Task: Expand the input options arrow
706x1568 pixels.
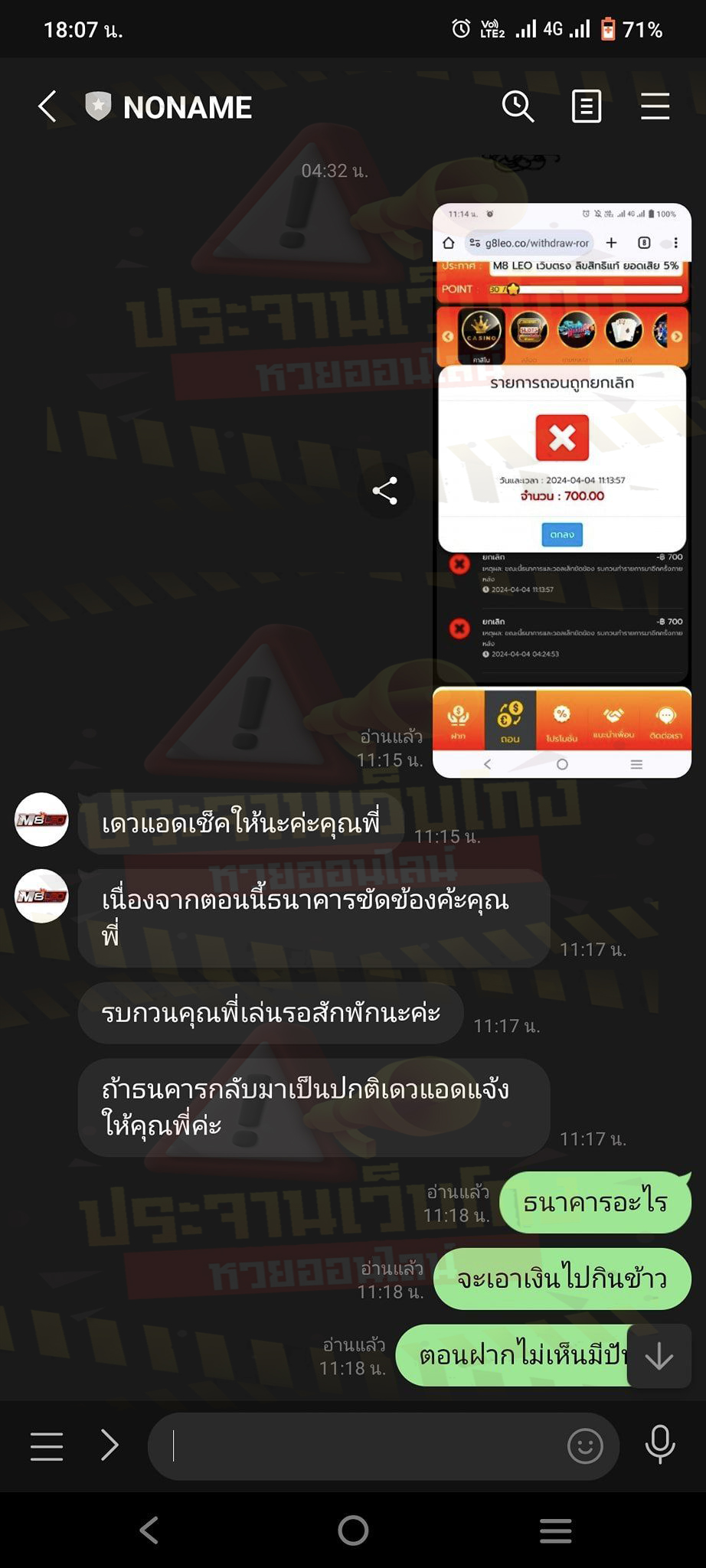Action: pos(110,1445)
